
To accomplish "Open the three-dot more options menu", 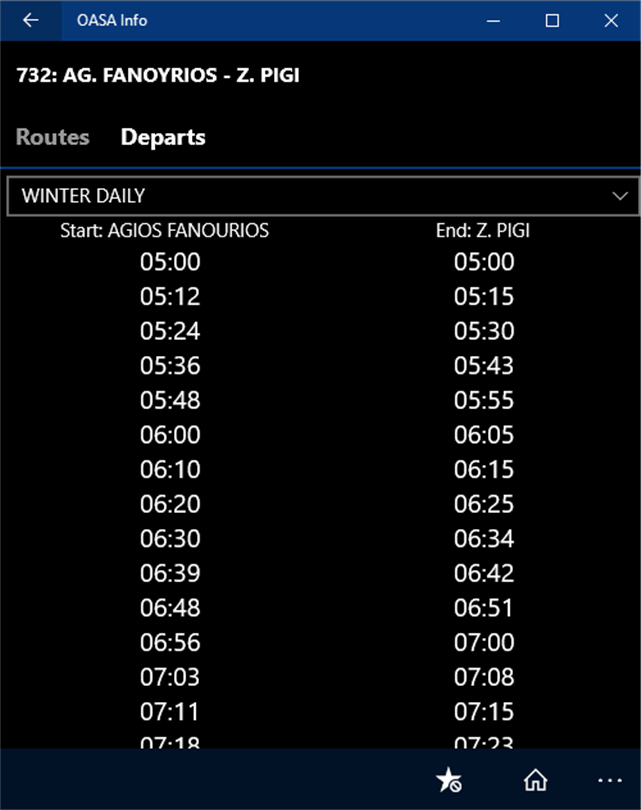I will point(609,781).
